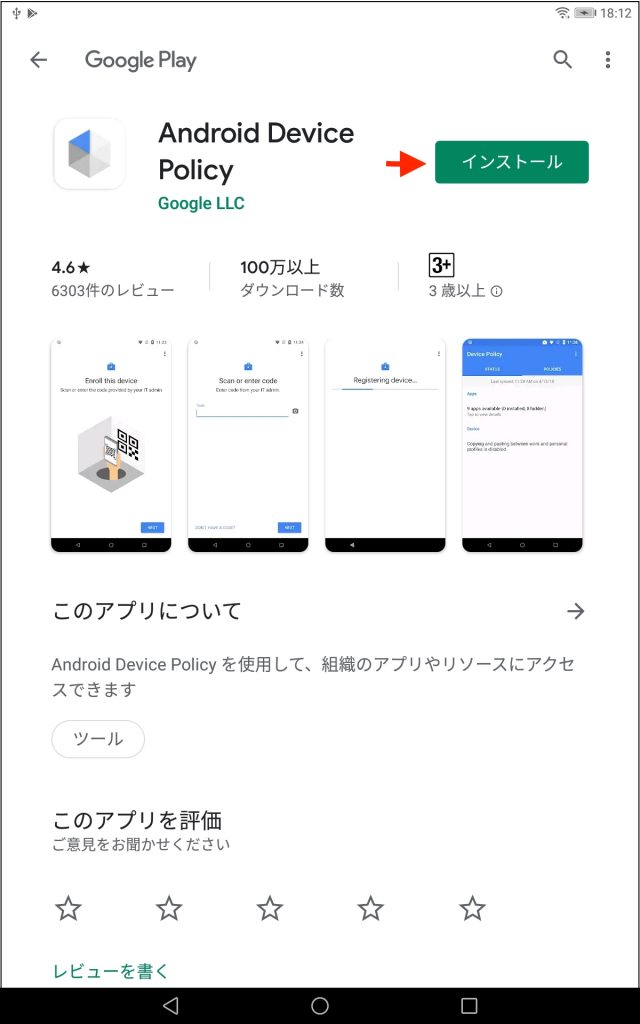Open the three-dot overflow menu

tap(608, 59)
